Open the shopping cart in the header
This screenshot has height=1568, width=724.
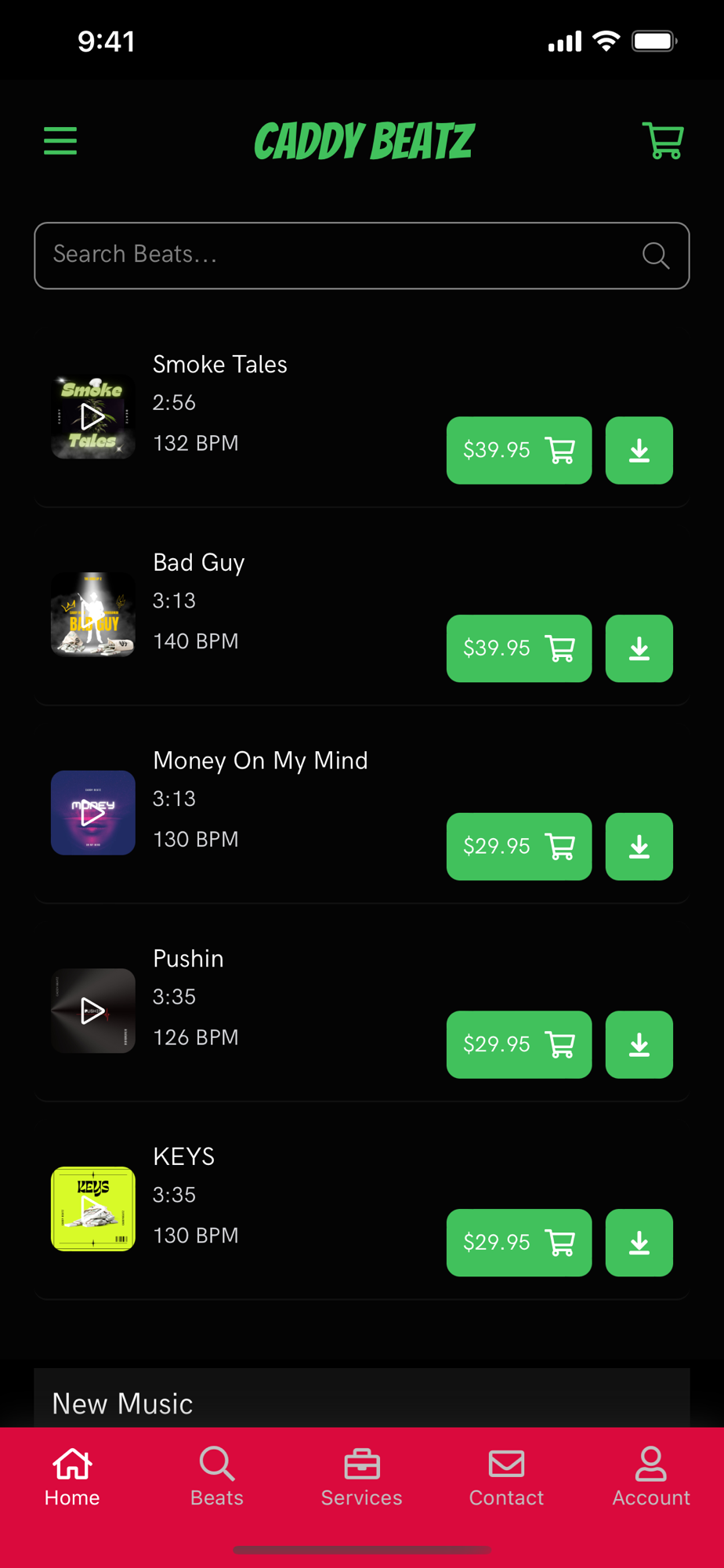pyautogui.click(x=663, y=141)
